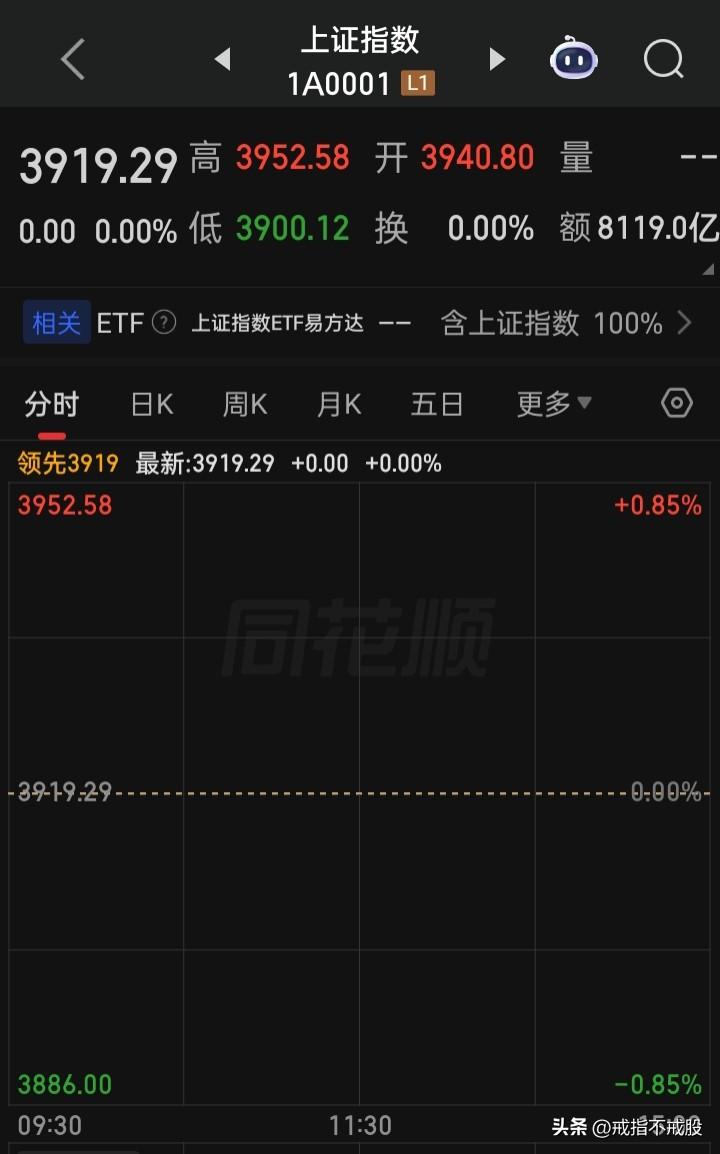The height and width of the screenshot is (1154, 720).
Task: Select the 相关 related tab toggle
Action: coord(56,322)
